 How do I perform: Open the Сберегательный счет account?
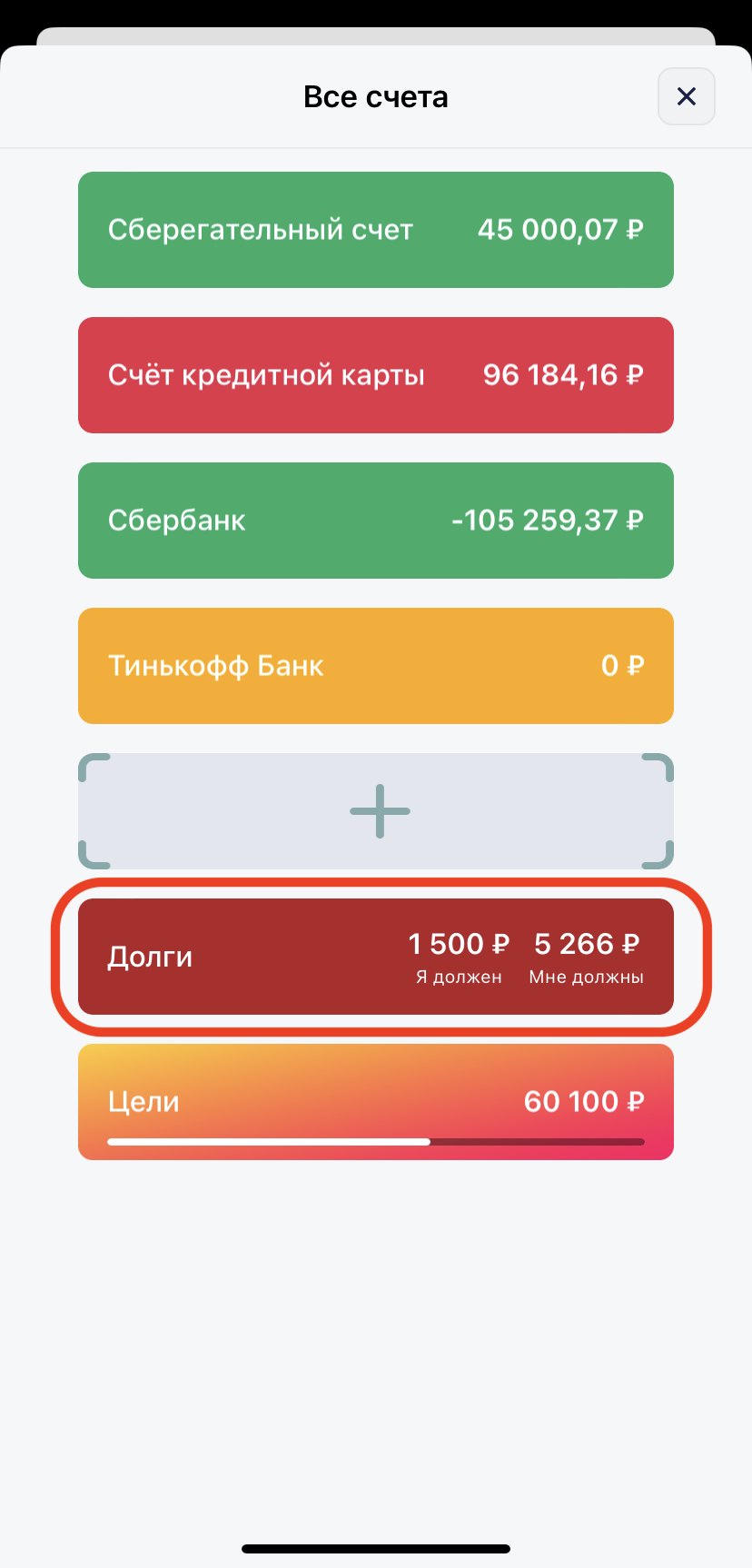[376, 230]
